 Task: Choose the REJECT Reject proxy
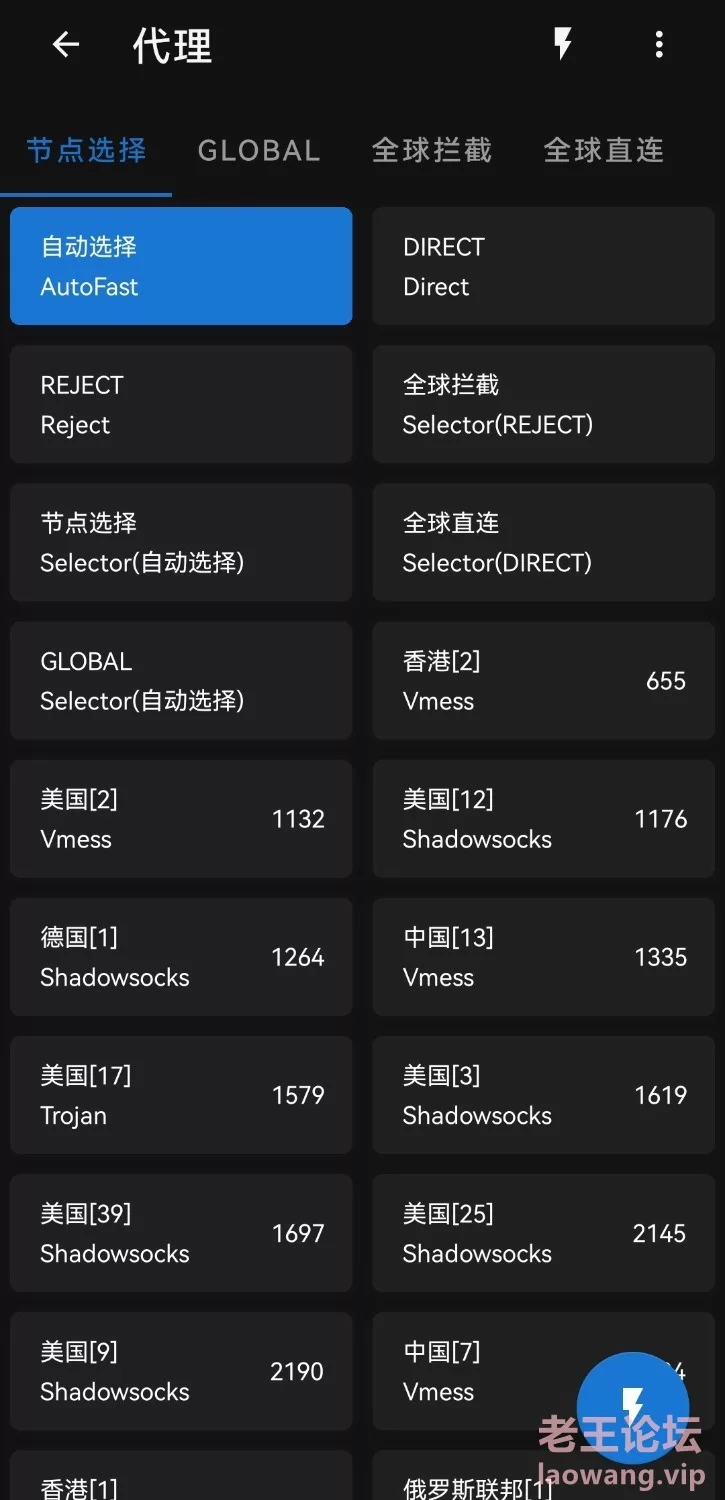click(x=181, y=404)
